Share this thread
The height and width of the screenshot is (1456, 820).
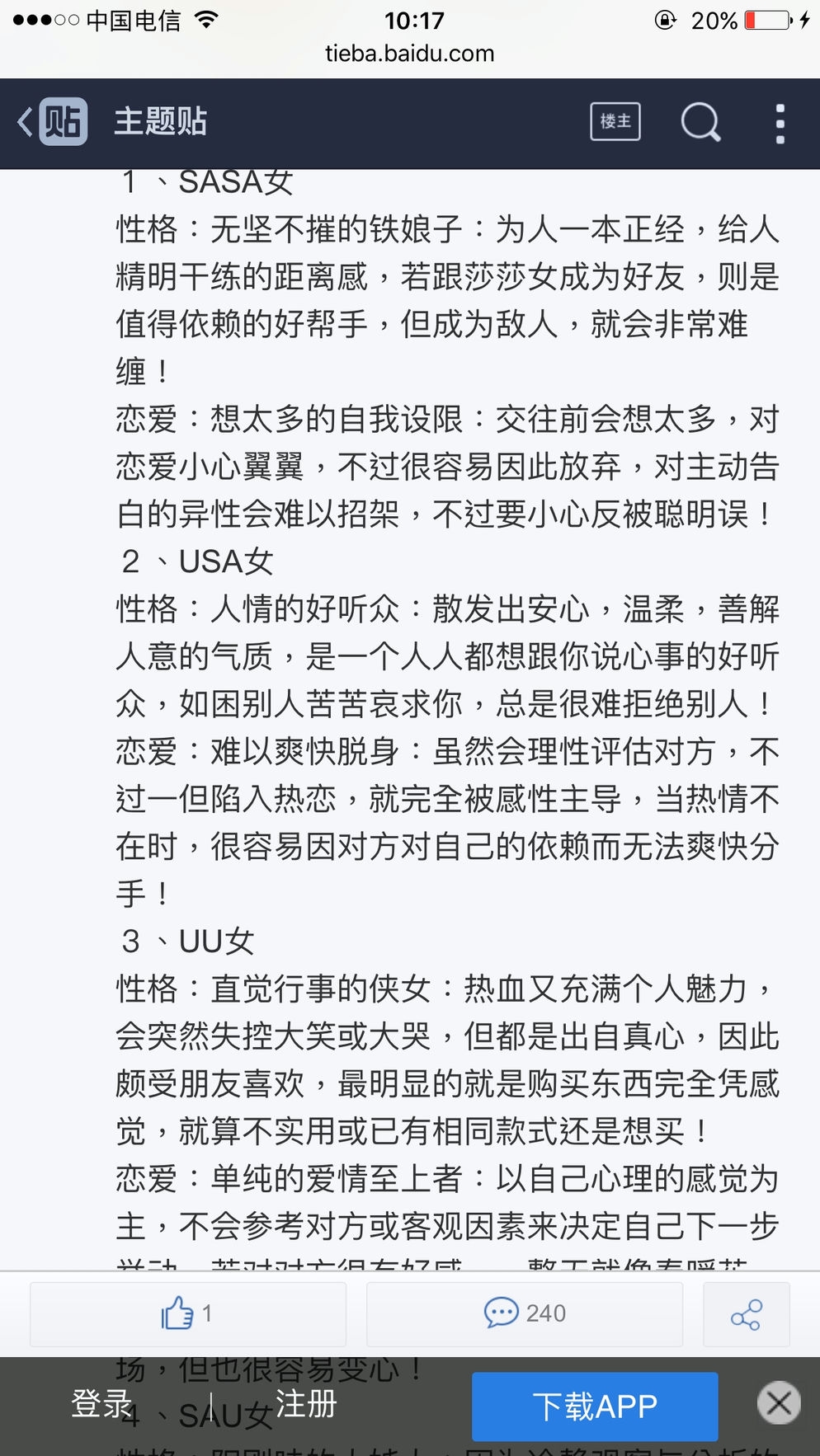[746, 1314]
